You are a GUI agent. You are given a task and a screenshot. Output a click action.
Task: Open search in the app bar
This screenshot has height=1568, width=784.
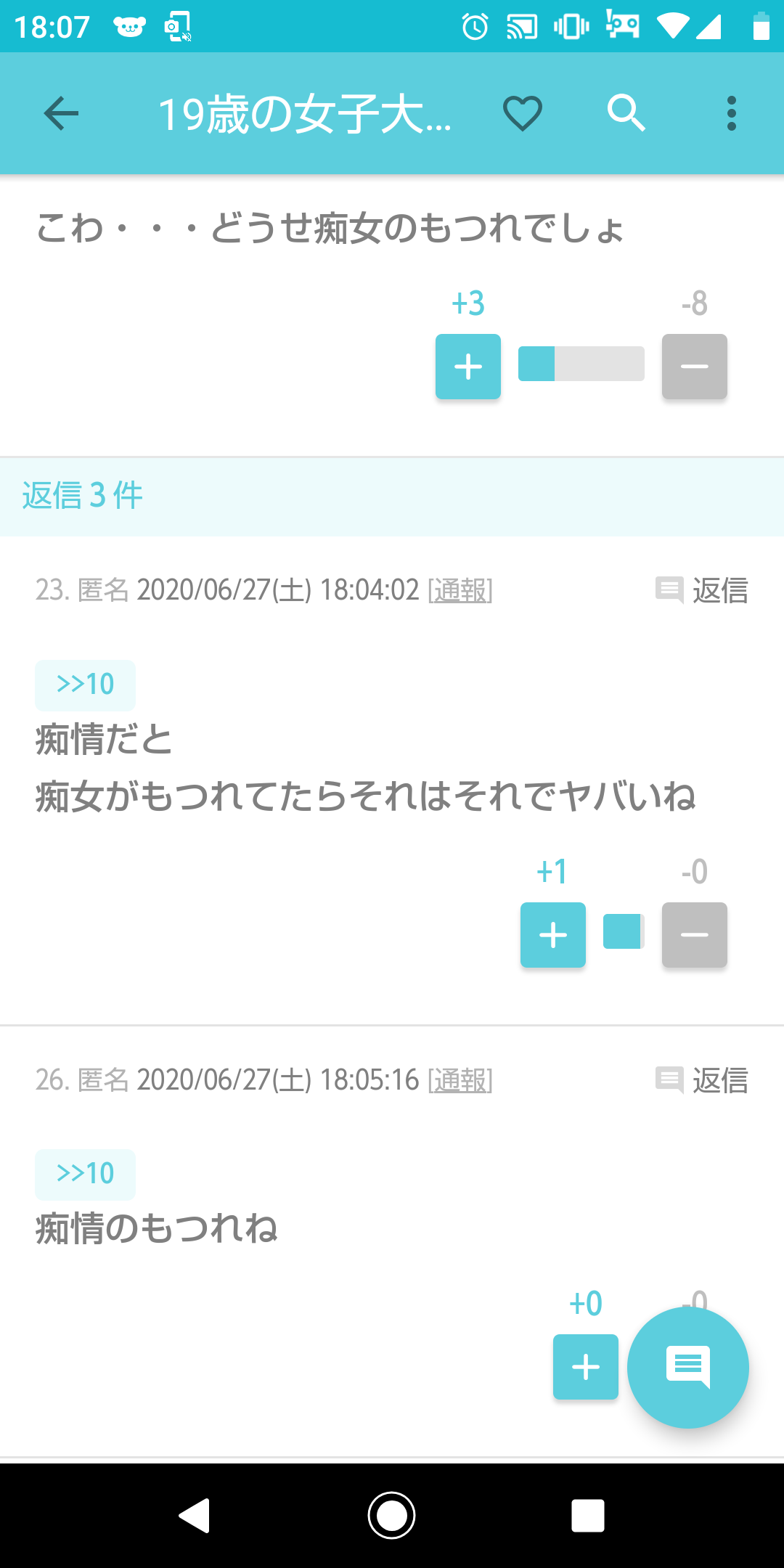coord(626,113)
